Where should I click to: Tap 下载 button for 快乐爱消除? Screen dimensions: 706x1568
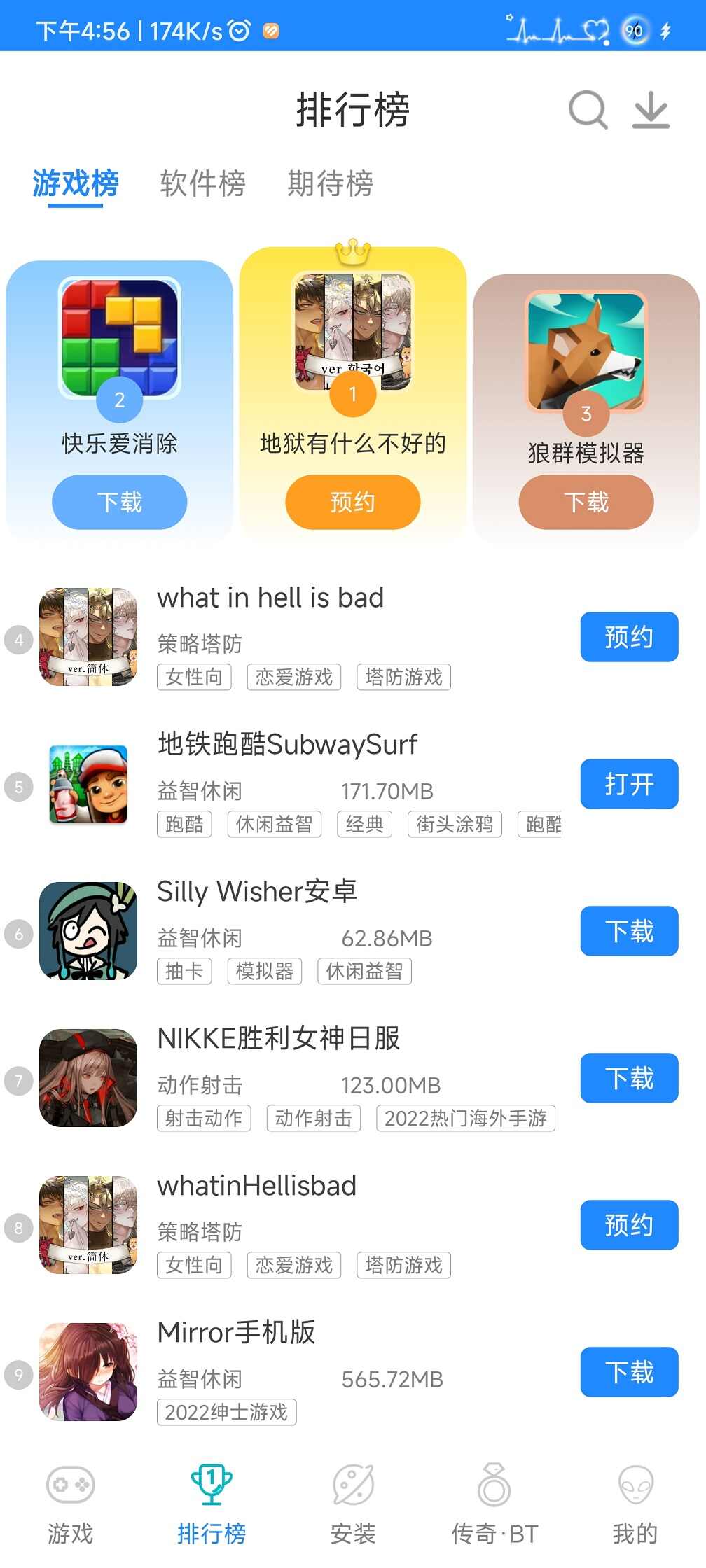point(119,502)
